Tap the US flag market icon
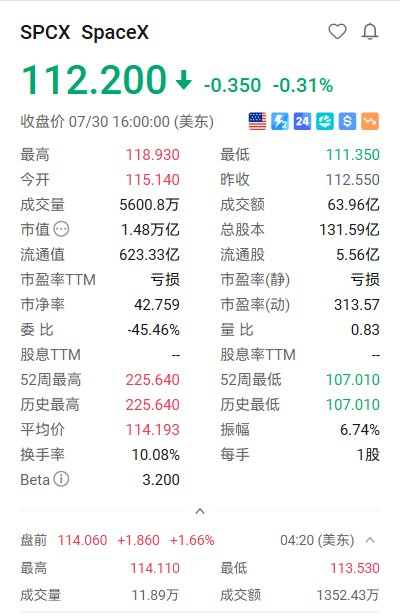400x616 pixels. [x=257, y=121]
